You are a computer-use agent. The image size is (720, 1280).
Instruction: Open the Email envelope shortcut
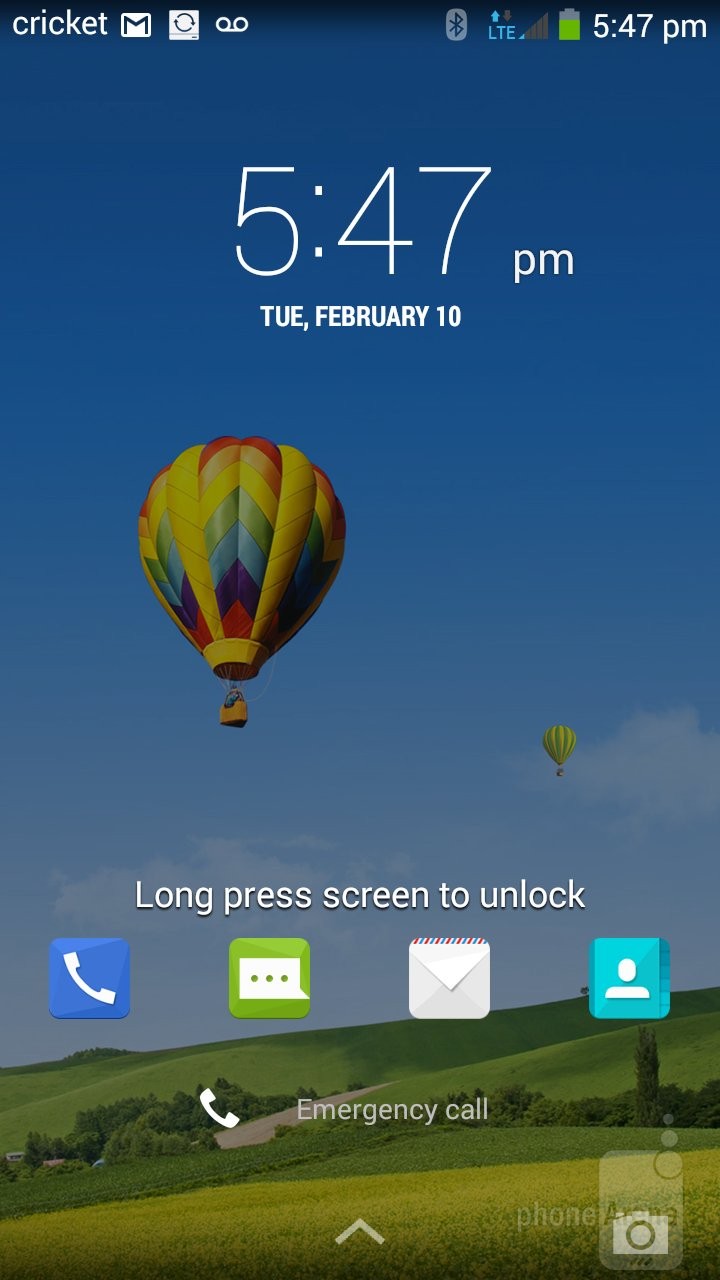(449, 978)
